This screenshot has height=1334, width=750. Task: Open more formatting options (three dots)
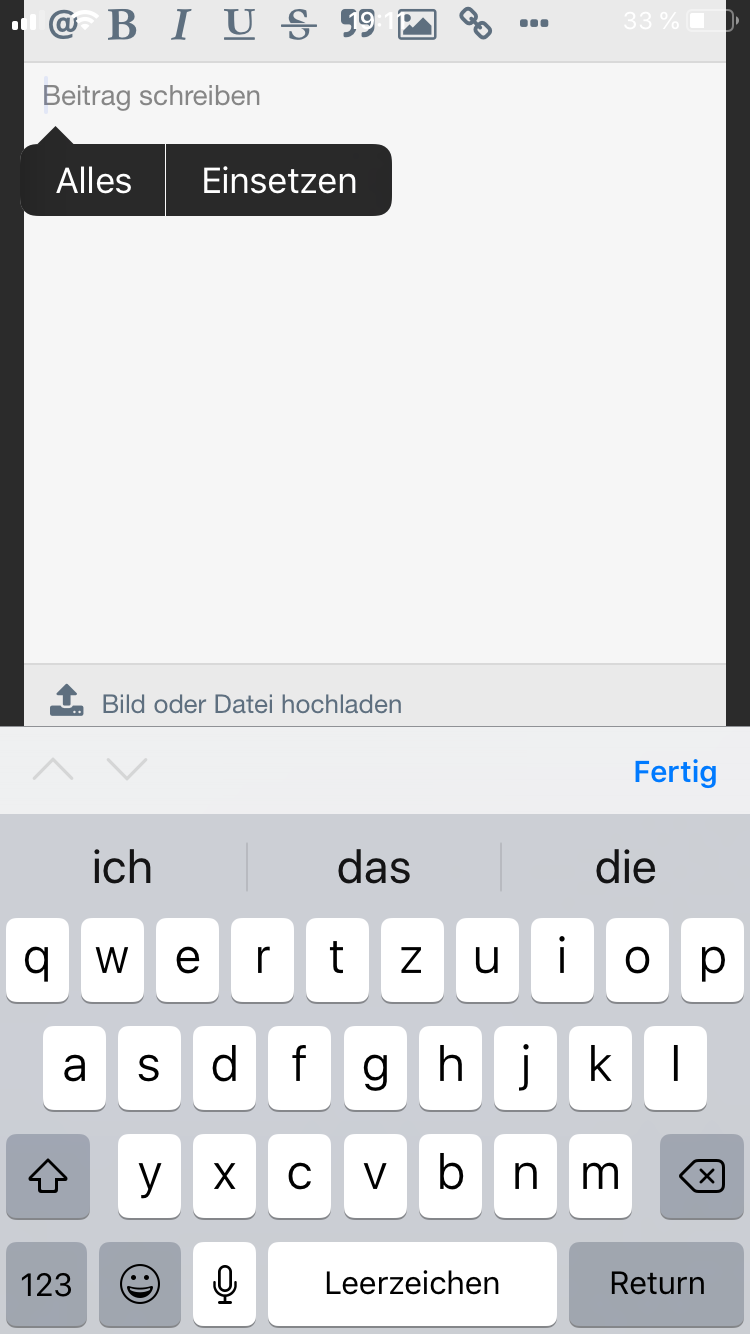pos(534,24)
